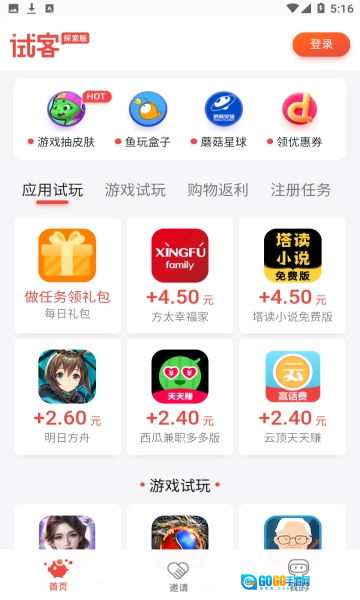Viewport: 360px width, 600px height.
Task: Open the 塔读小说免费版 task card
Action: click(x=292, y=276)
